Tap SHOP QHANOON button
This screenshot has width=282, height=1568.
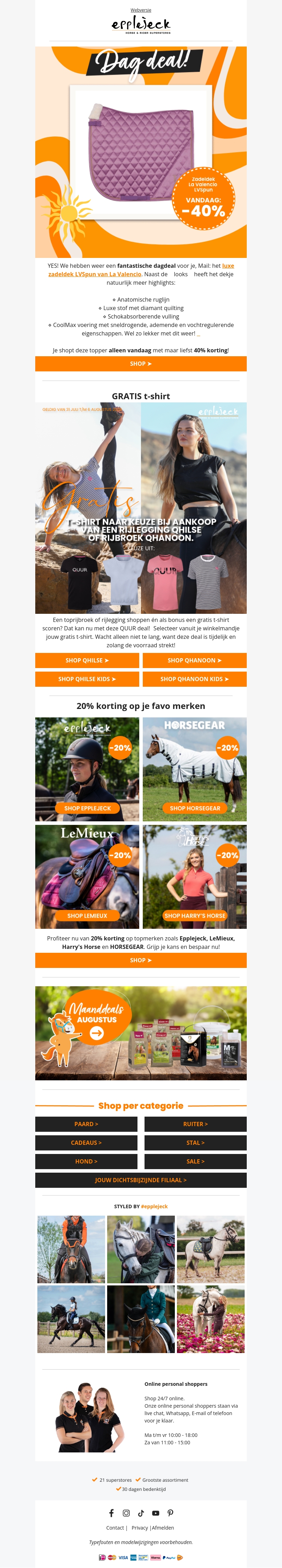[x=194, y=660]
